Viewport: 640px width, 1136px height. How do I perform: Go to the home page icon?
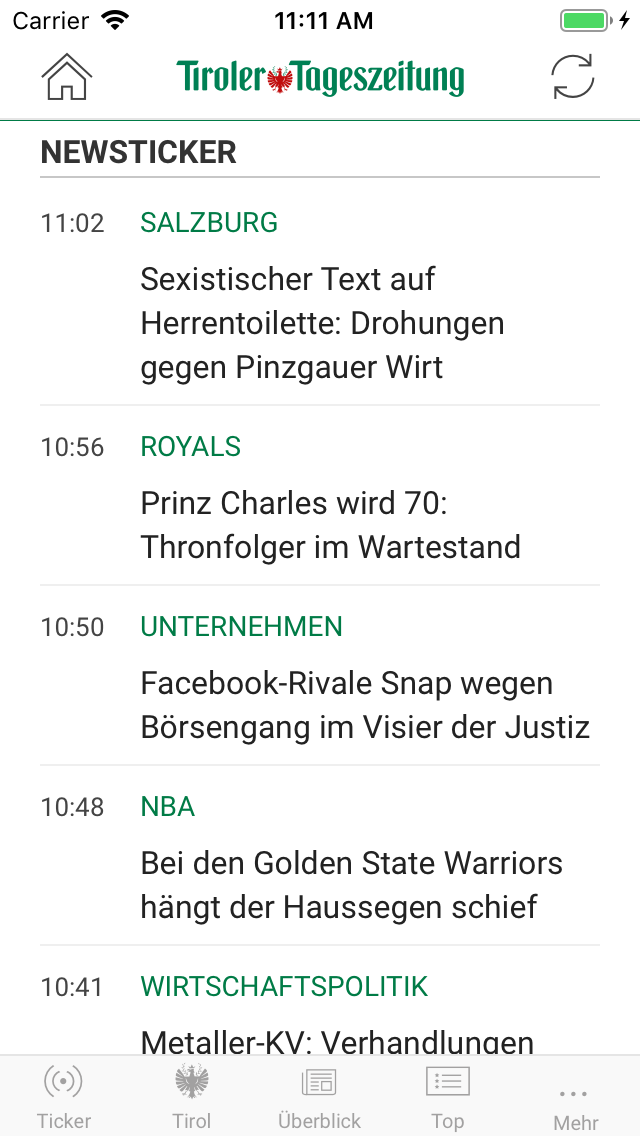click(66, 76)
